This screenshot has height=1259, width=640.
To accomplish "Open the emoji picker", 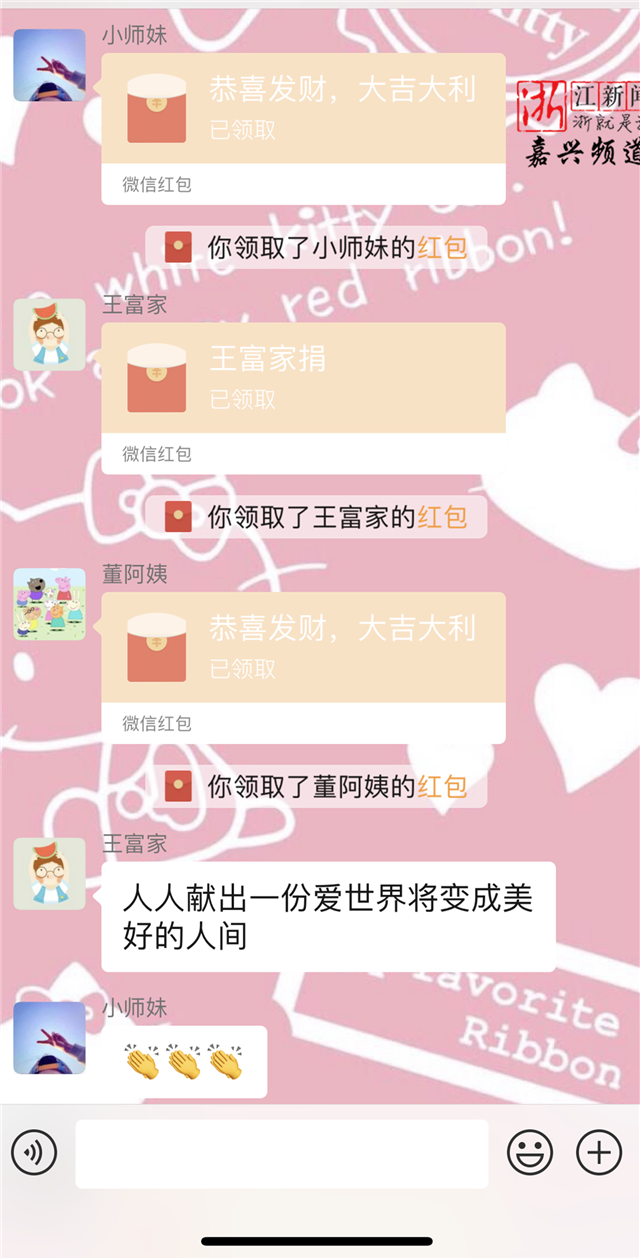I will (530, 1153).
